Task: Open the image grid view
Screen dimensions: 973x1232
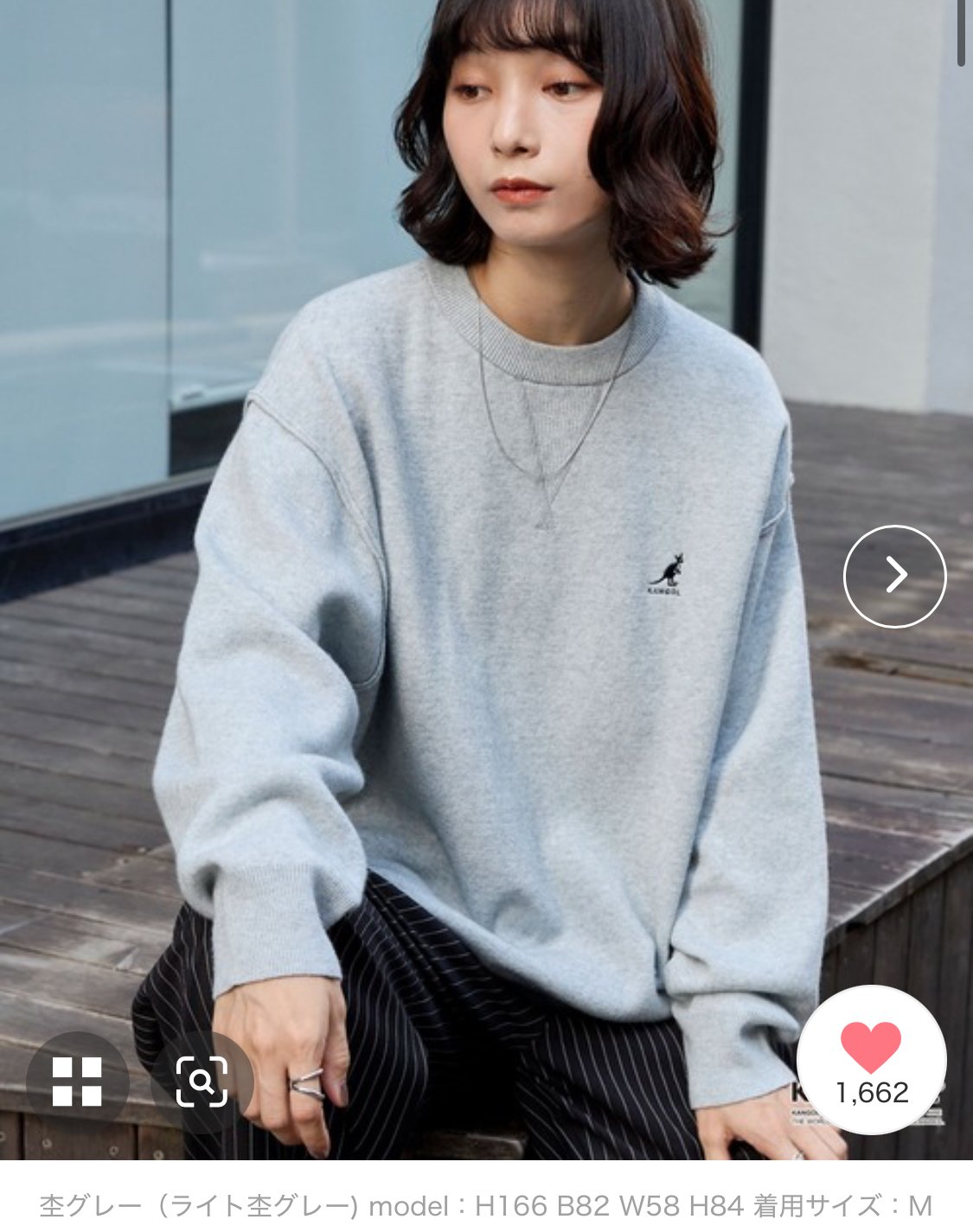Action: pos(77,1082)
